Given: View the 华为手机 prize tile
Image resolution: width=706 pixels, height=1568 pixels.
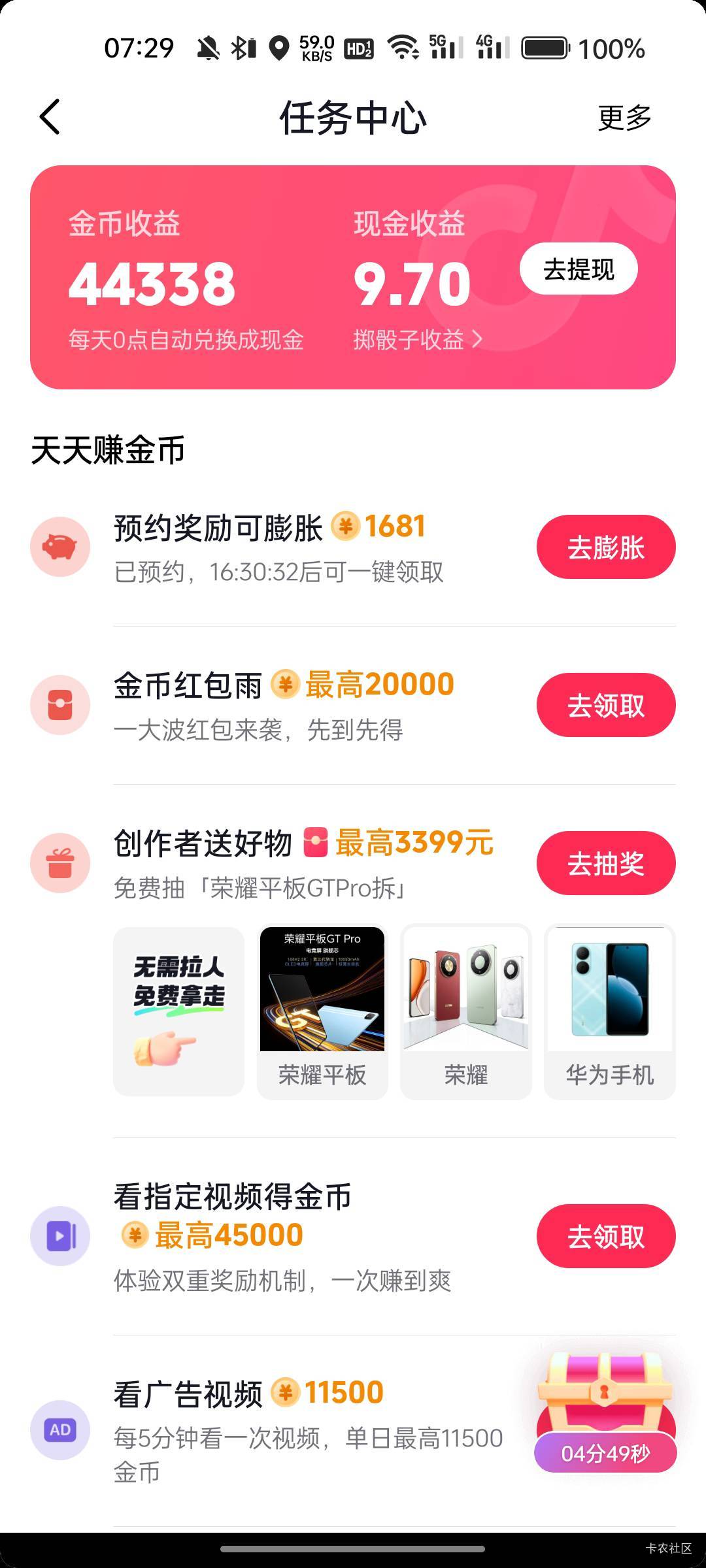Looking at the screenshot, I should 609,1011.
